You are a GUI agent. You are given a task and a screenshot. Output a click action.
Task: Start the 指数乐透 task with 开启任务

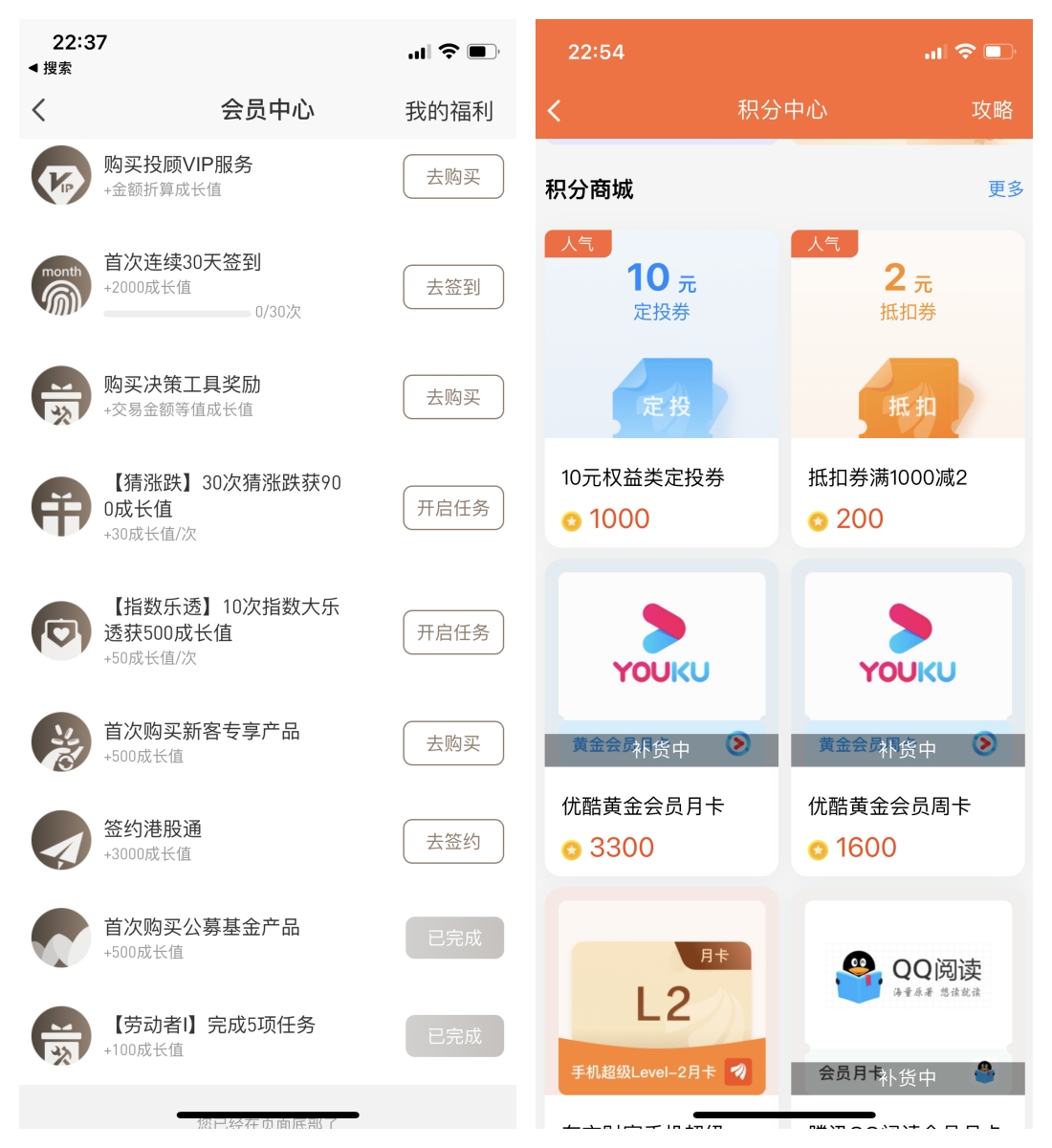pyautogui.click(x=453, y=632)
